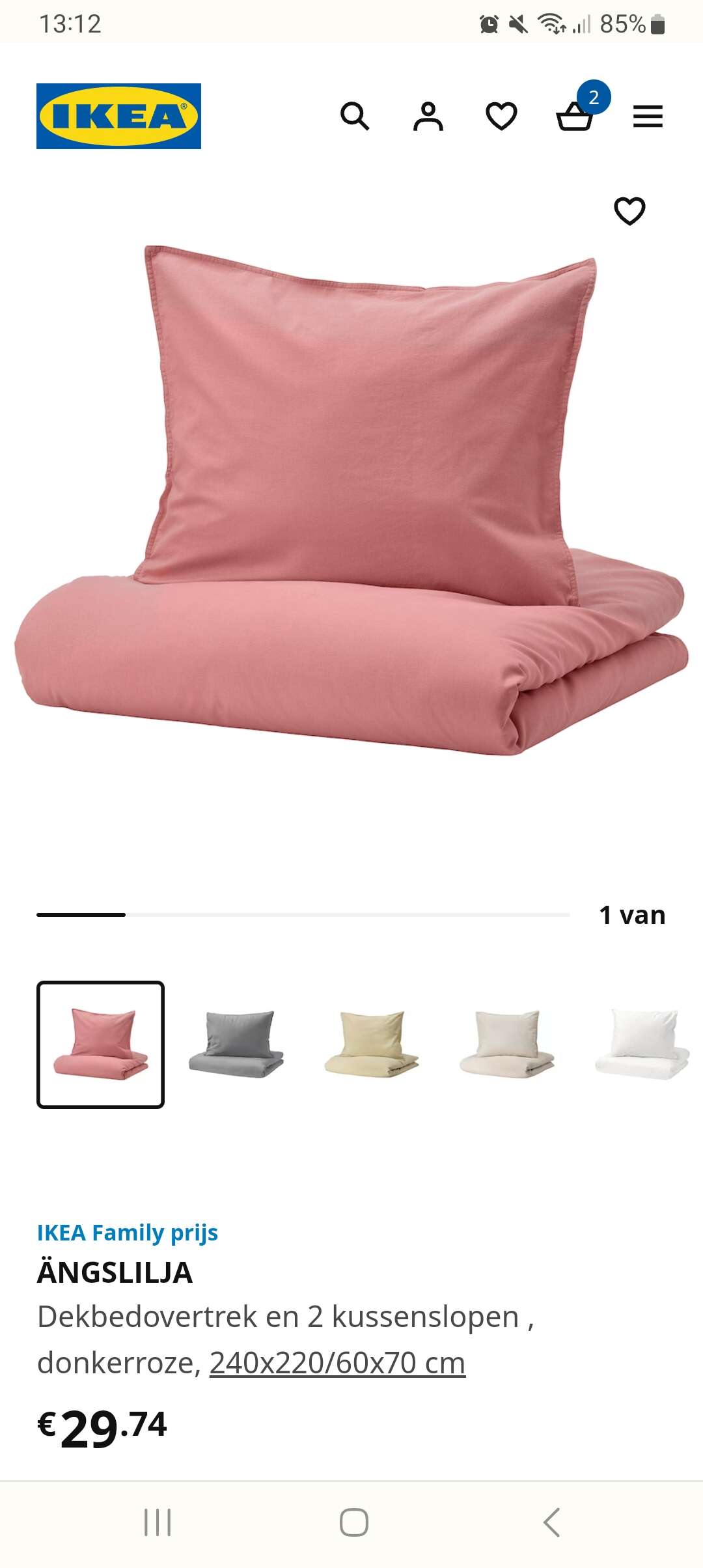The image size is (703, 1568).
Task: Select the white colour variant
Action: coord(642,1044)
